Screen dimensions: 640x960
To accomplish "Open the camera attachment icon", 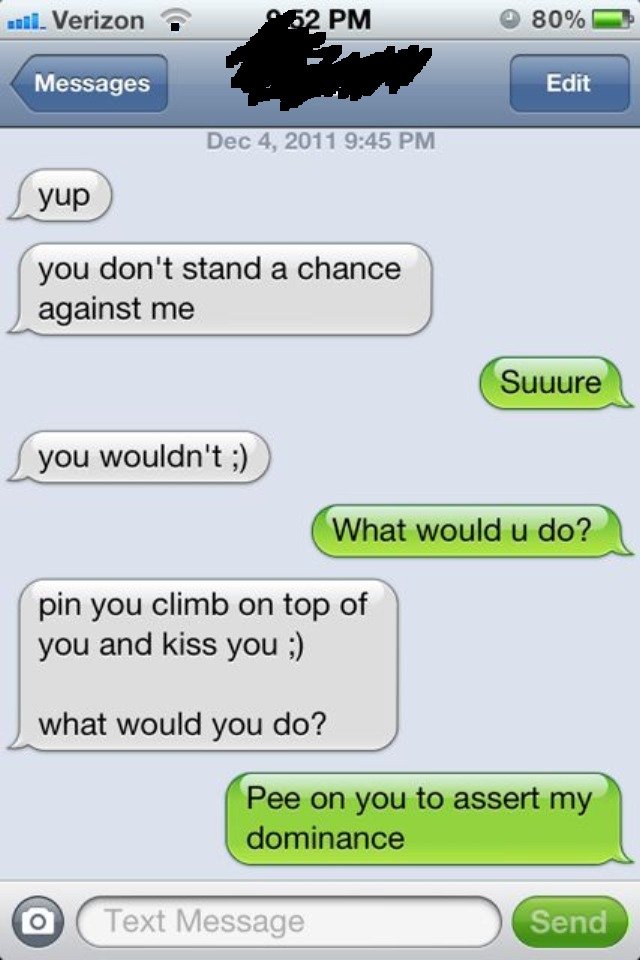I will [38, 921].
